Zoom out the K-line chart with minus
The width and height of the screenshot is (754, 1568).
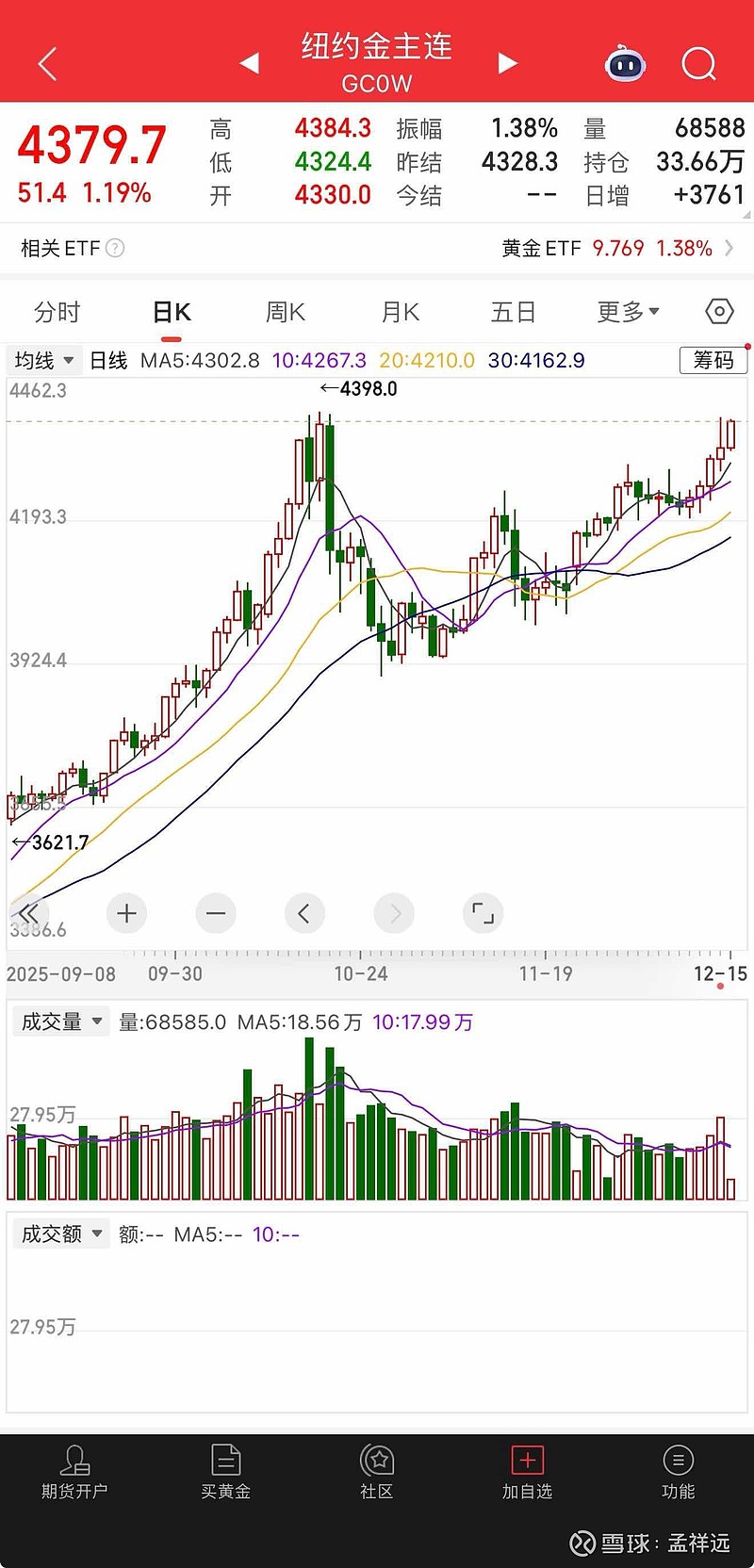(x=216, y=913)
